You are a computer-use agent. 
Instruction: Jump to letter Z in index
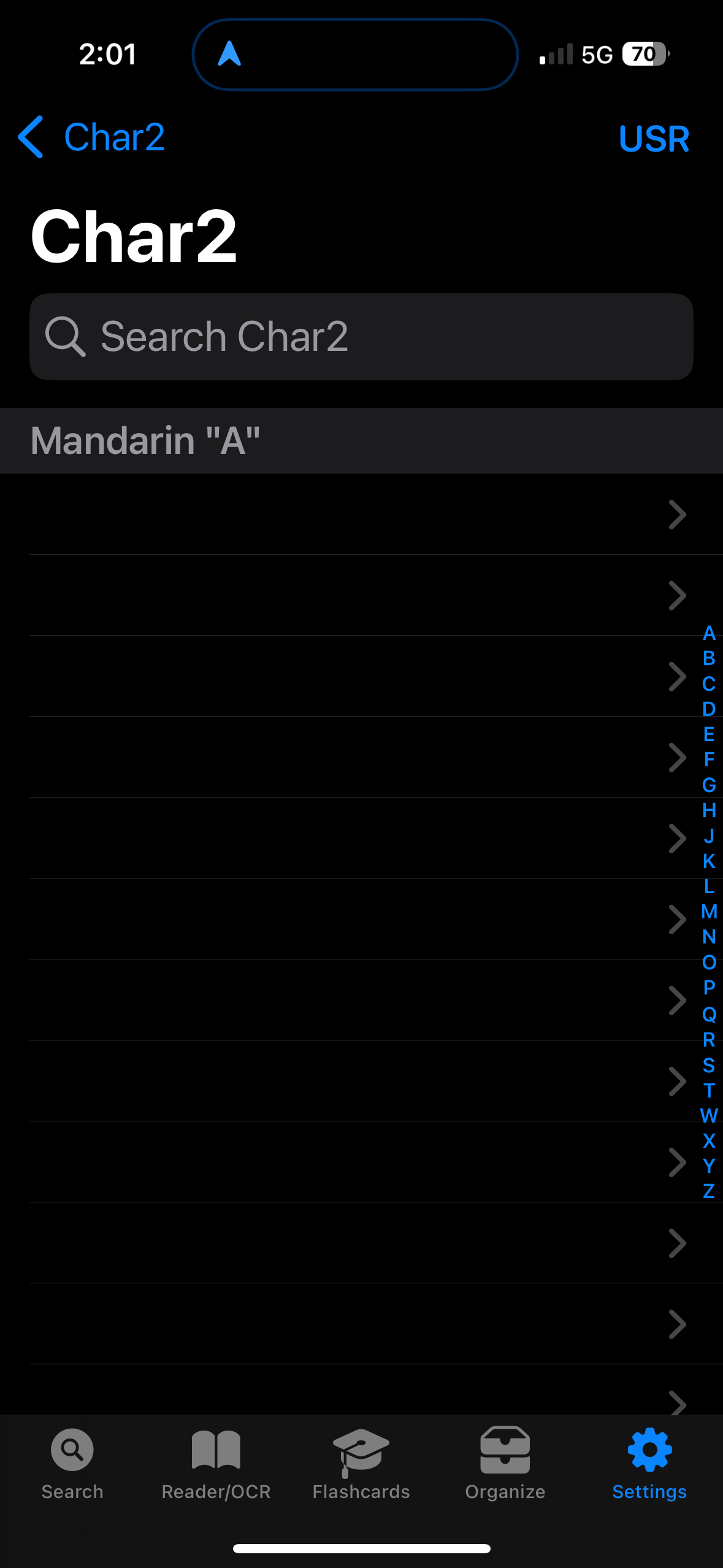709,1191
